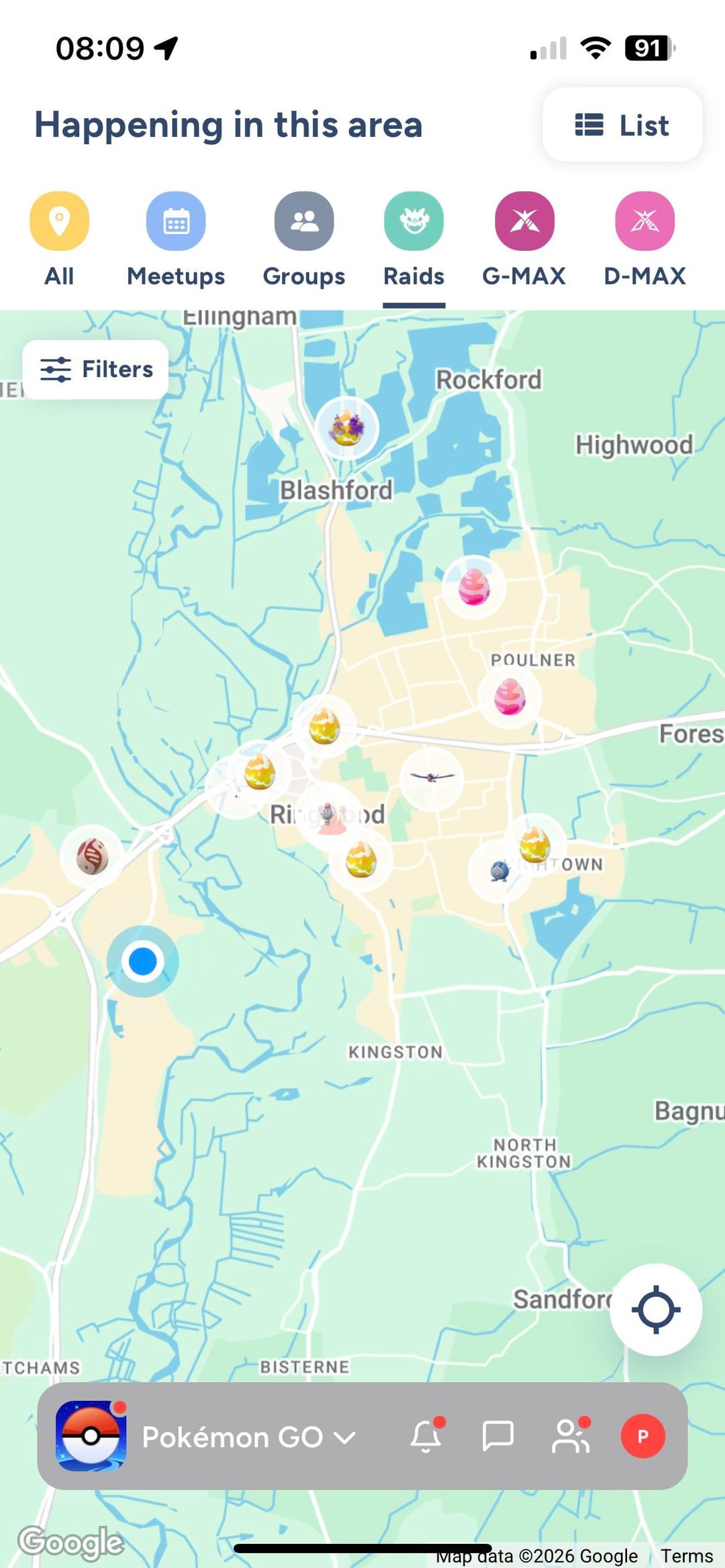Open the notifications bell
Viewport: 725px width, 1568px height.
click(x=426, y=1436)
